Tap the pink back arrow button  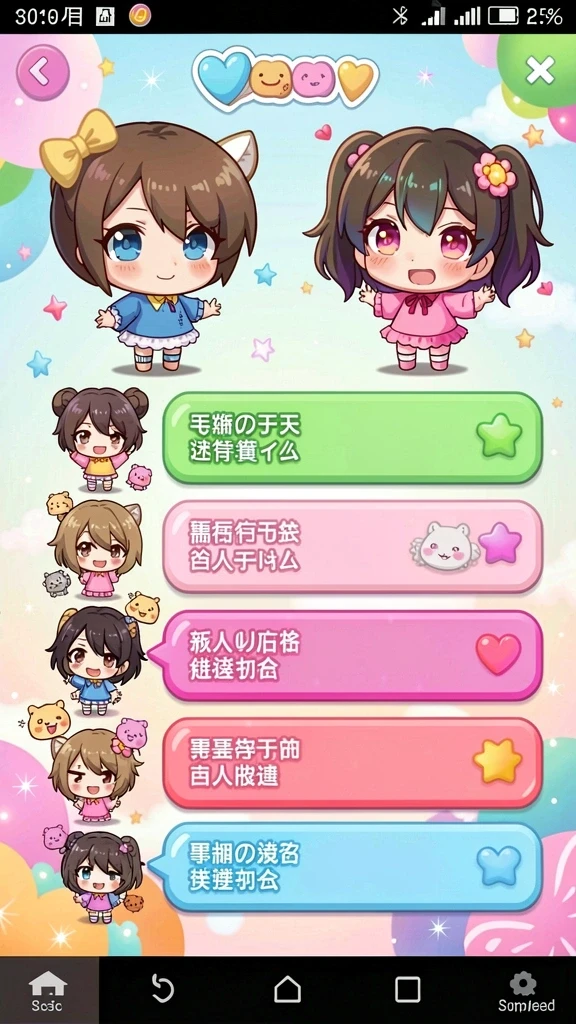43,72
